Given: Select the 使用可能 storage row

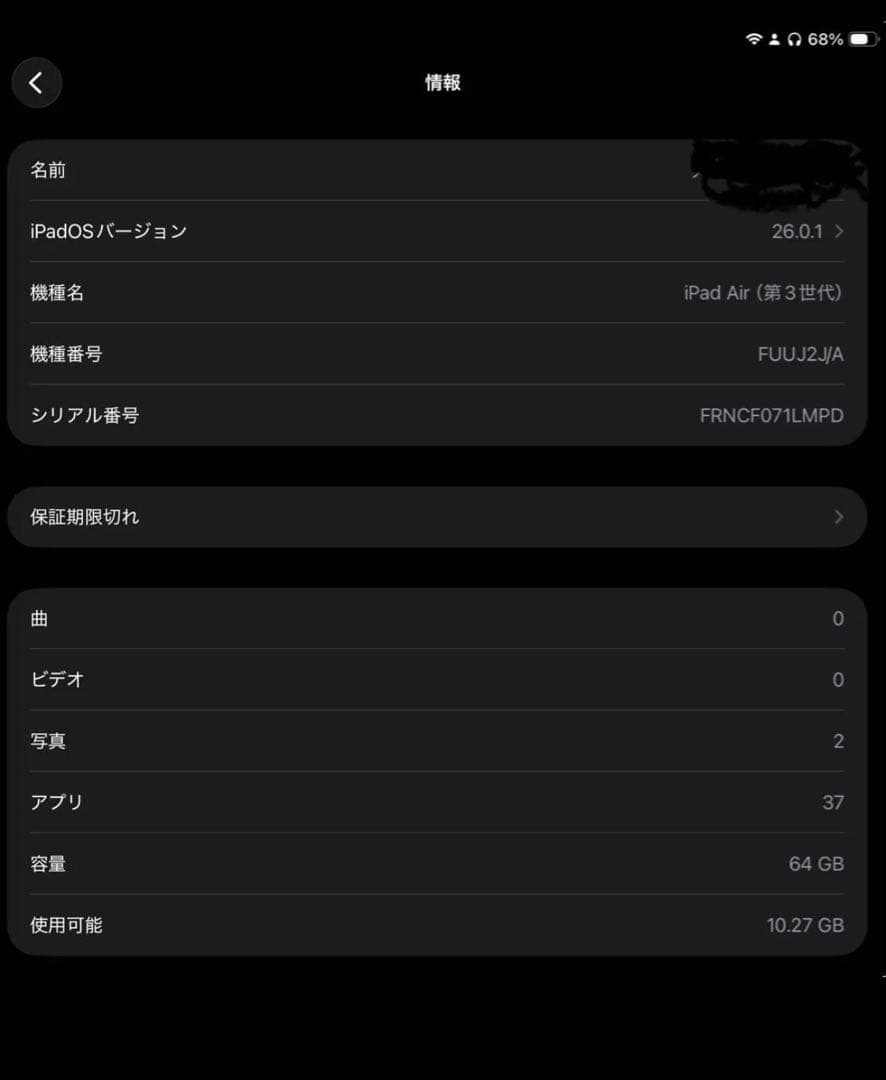Looking at the screenshot, I should point(440,924).
